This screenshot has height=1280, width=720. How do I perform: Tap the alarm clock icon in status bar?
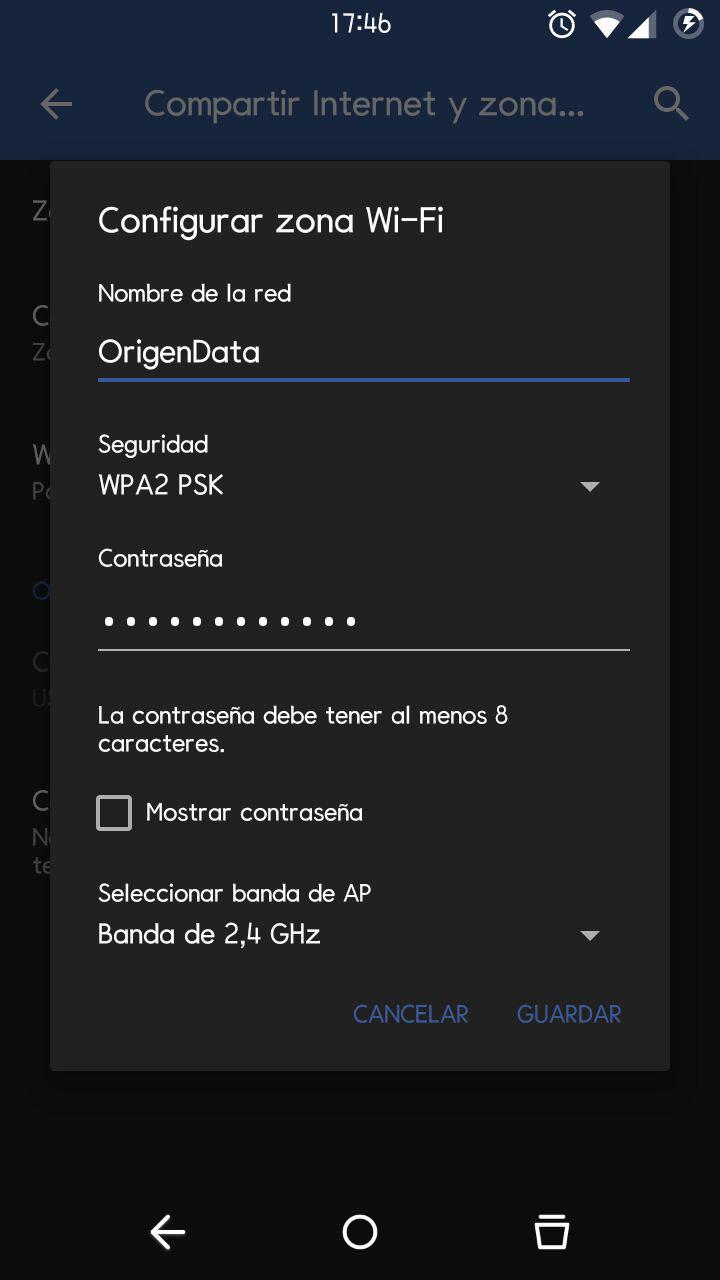(x=562, y=22)
